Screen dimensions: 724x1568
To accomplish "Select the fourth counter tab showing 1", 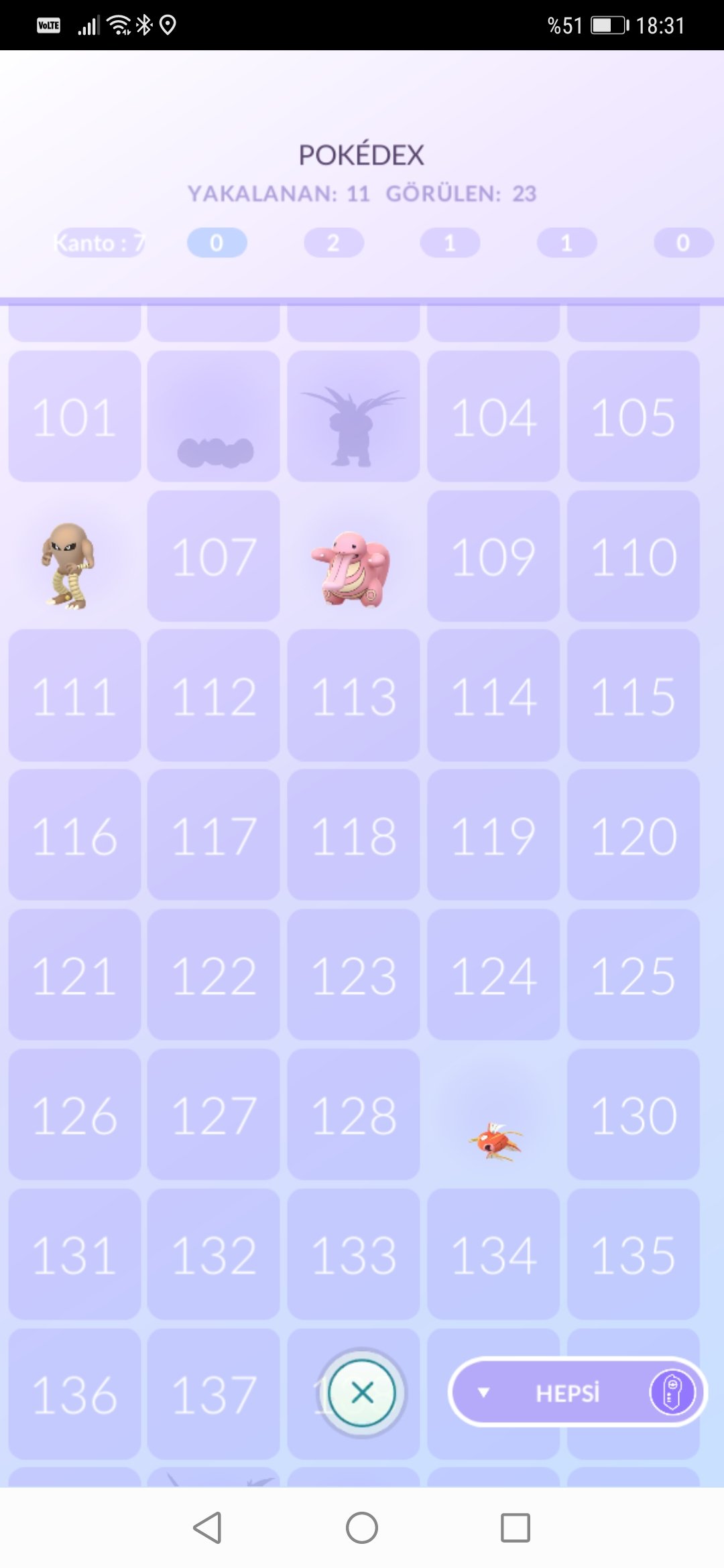I will [567, 243].
